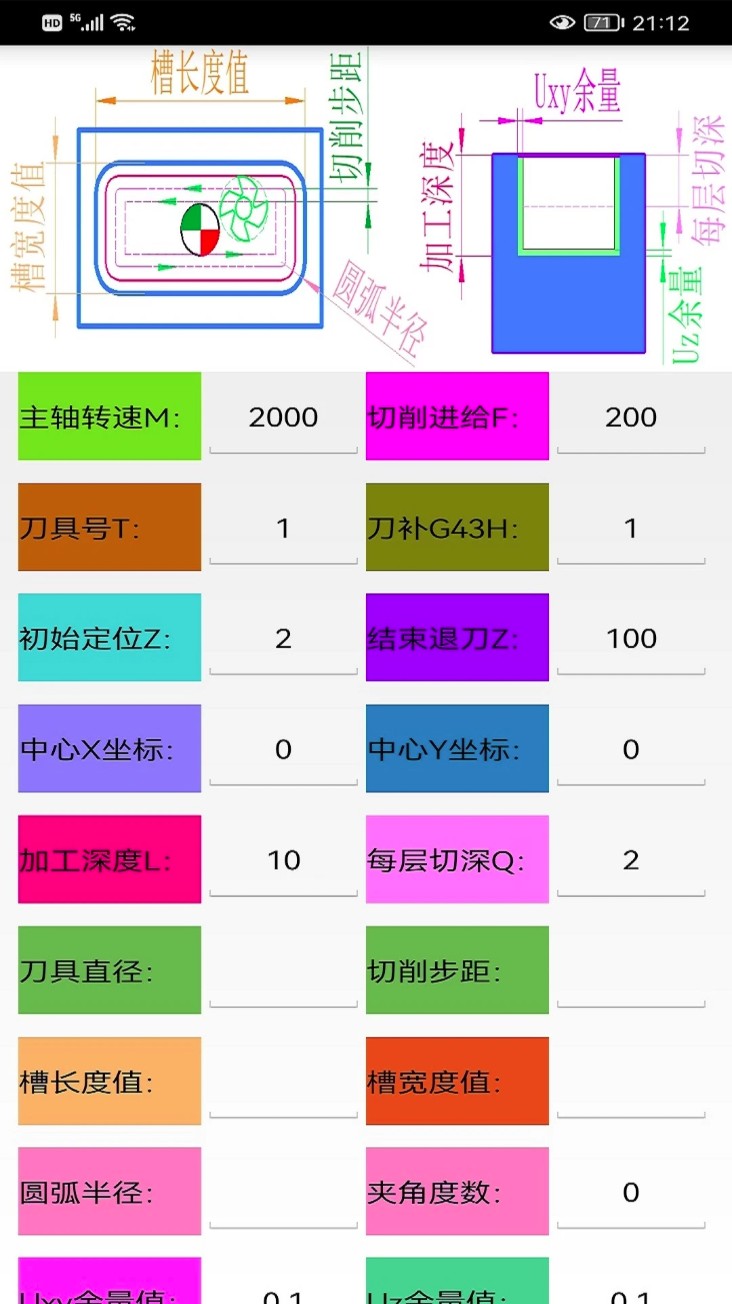Edit the 夹角度数 angle value 0
This screenshot has width=732, height=1304.
coord(631,1191)
